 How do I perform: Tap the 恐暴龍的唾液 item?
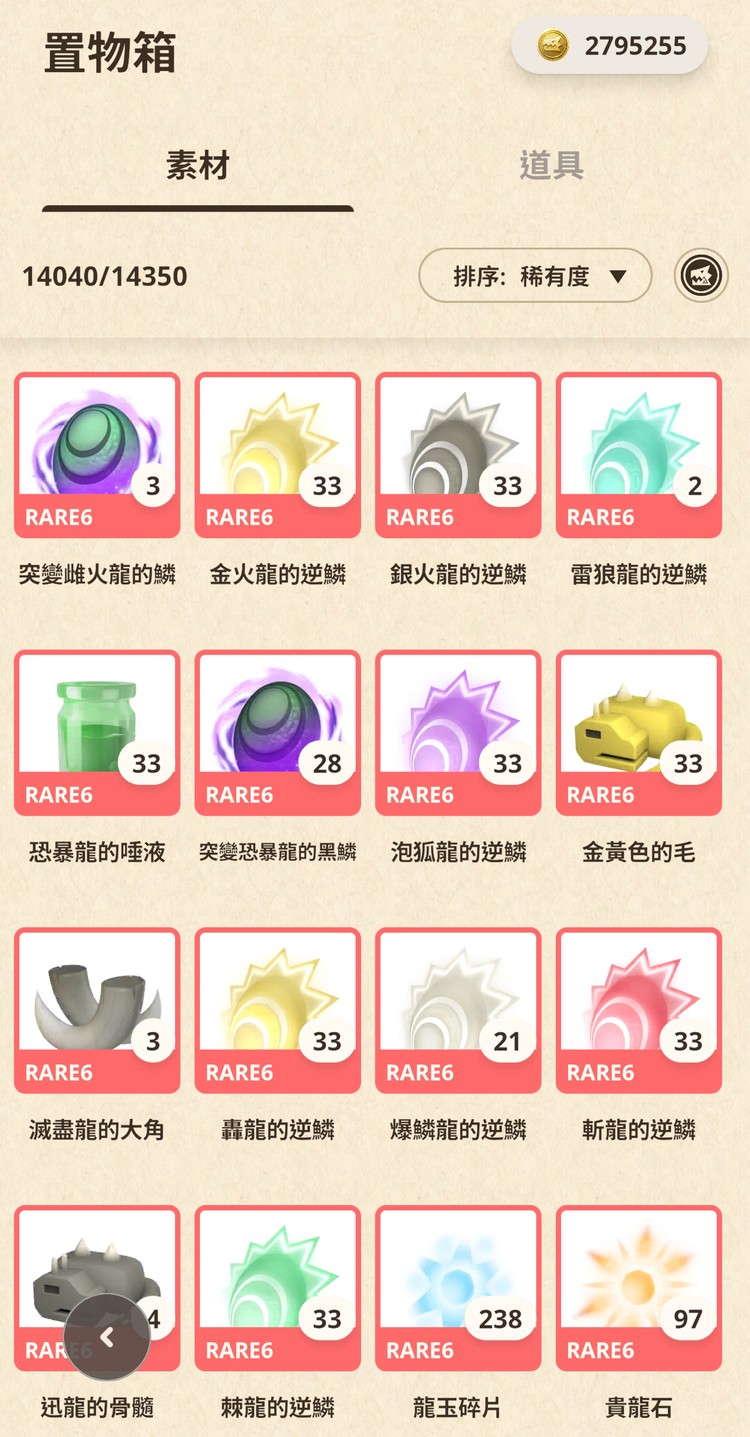pos(97,733)
